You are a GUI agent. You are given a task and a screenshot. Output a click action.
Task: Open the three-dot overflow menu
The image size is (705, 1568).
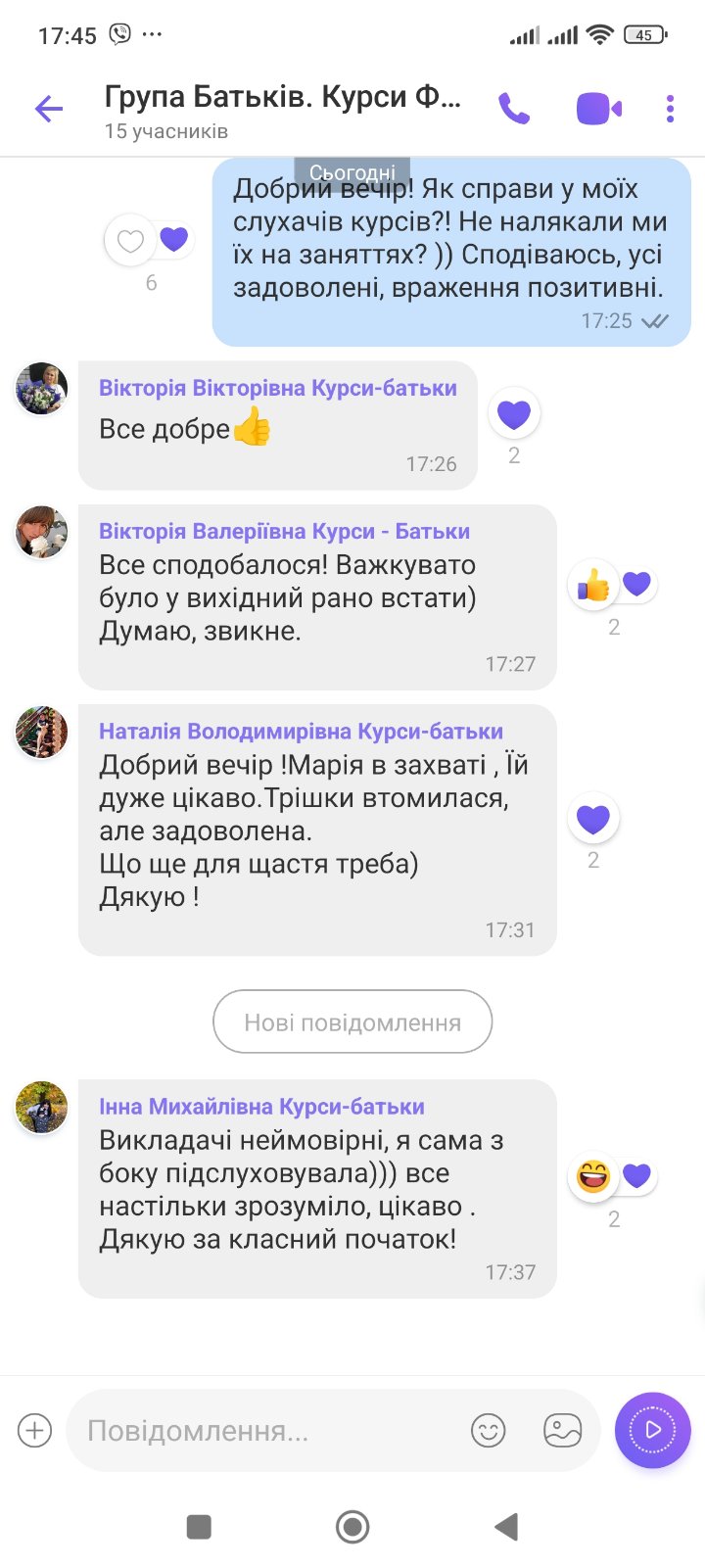670,109
